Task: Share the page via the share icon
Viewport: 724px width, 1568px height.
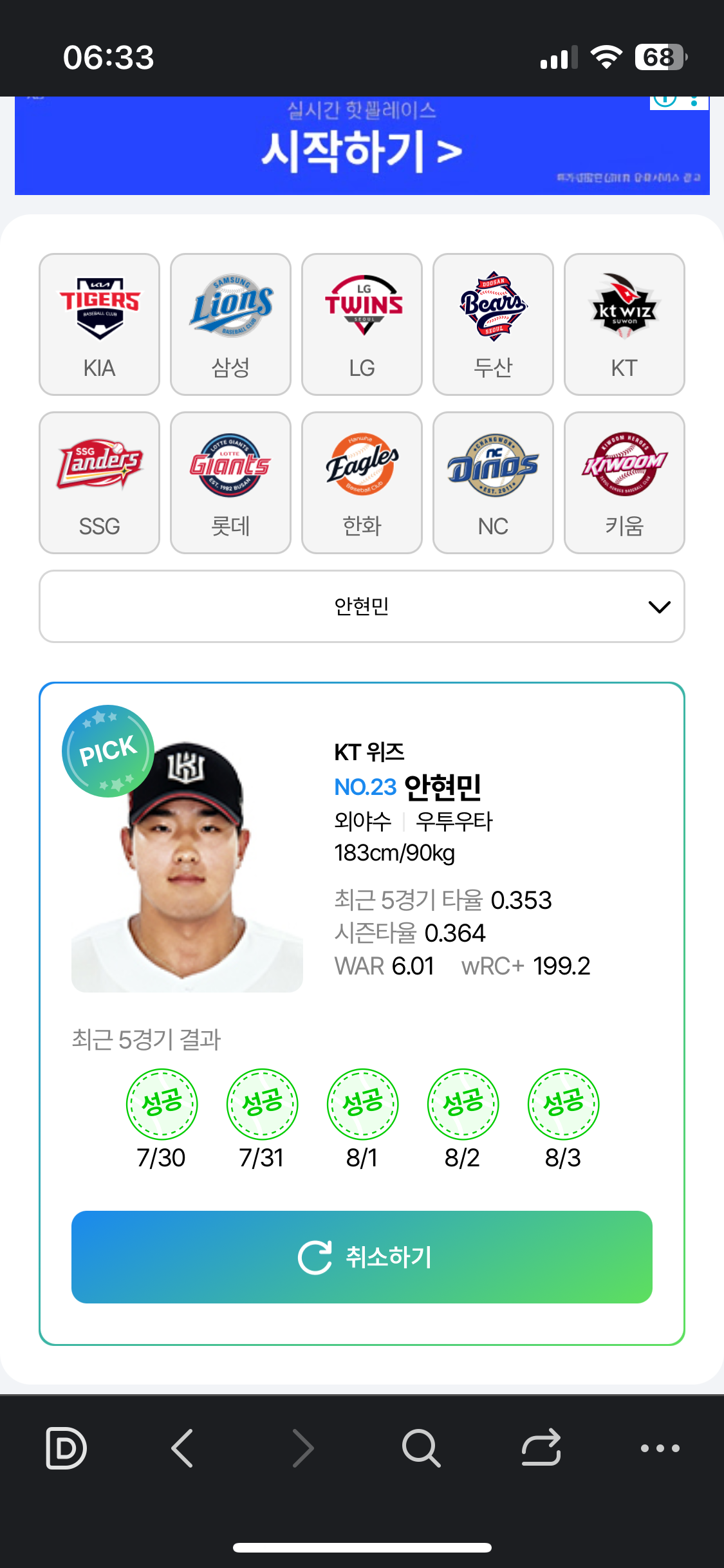Action: [541, 1448]
